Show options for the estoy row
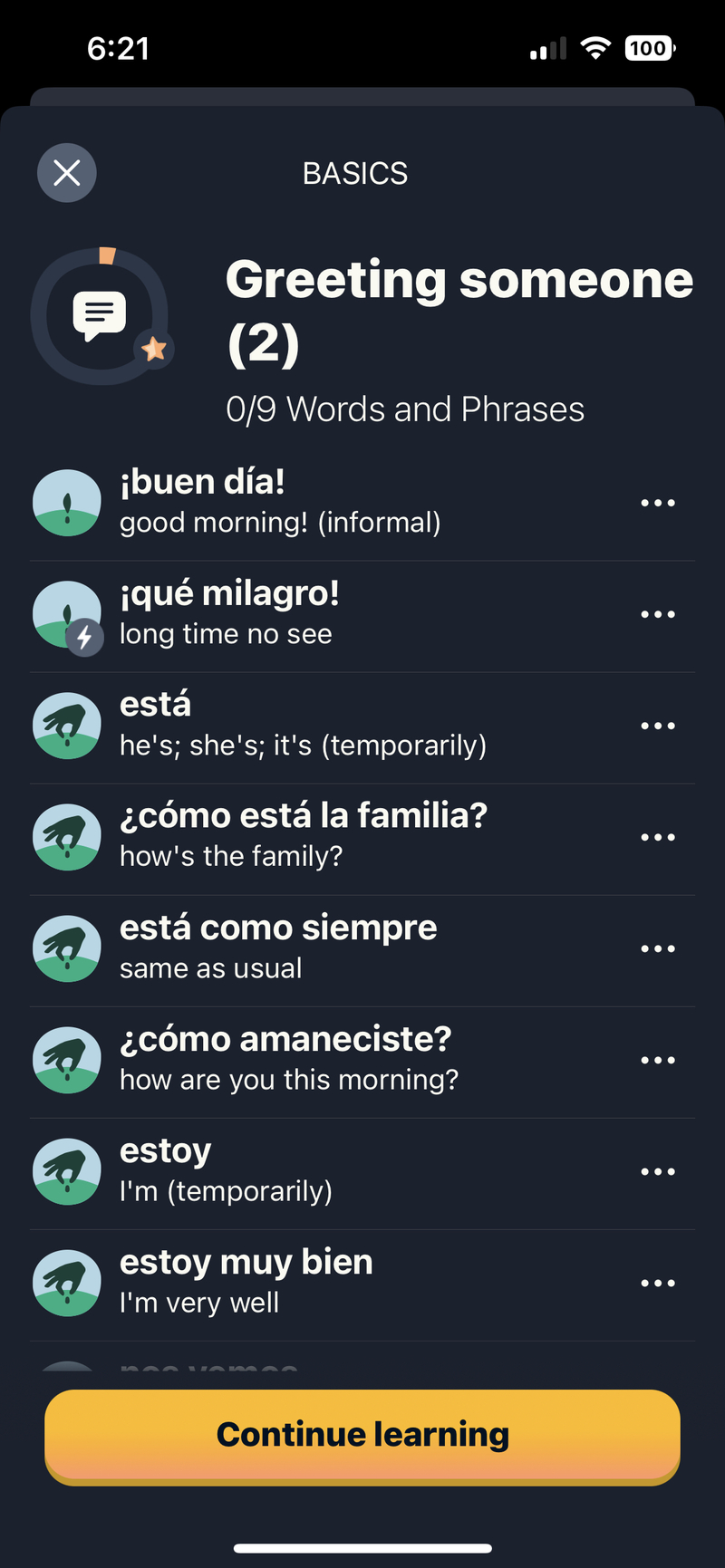The image size is (725, 1568). pyautogui.click(x=658, y=1171)
